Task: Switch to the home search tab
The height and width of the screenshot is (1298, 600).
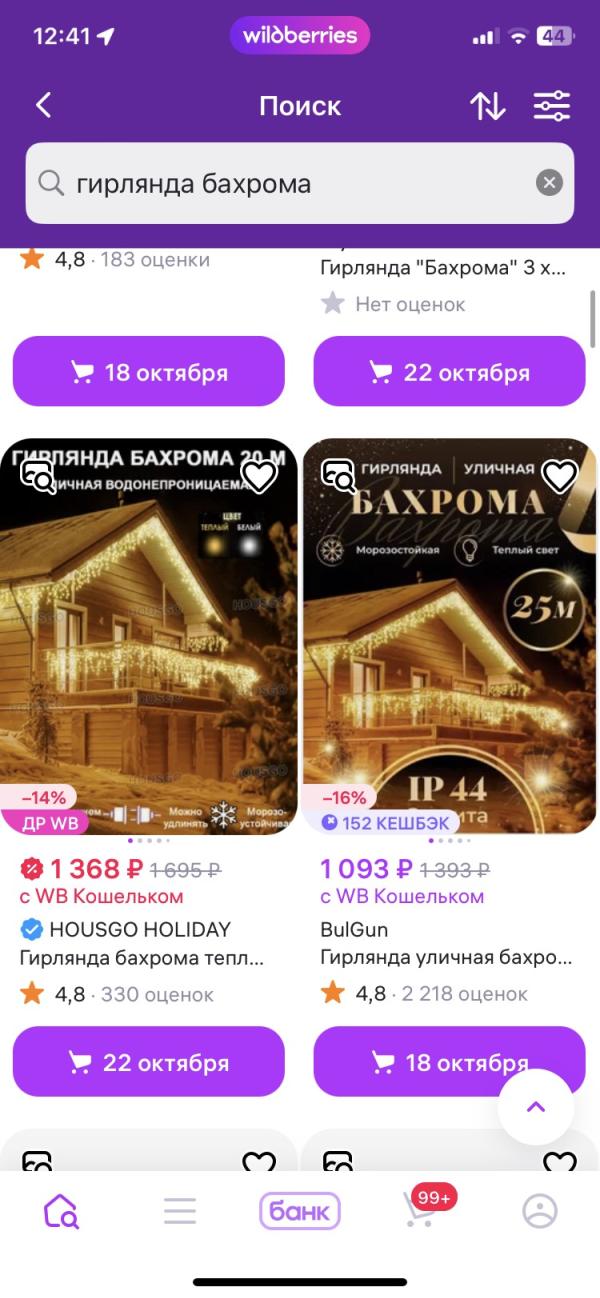Action: pos(60,1212)
